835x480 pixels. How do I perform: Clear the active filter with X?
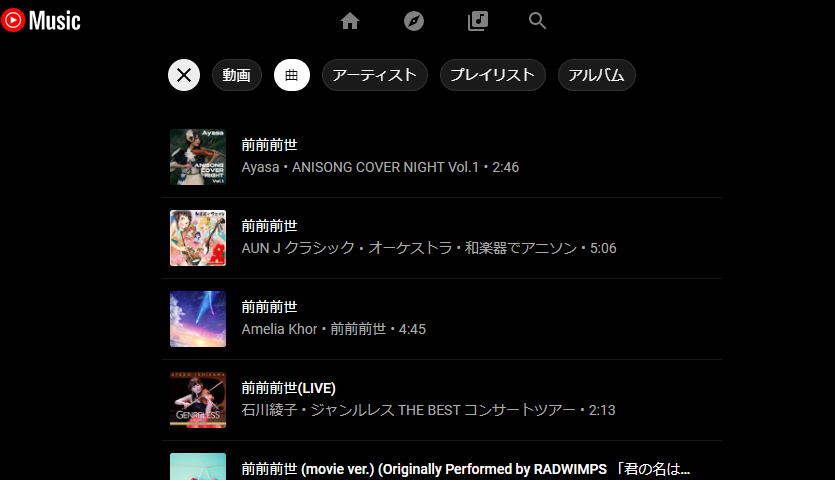click(184, 75)
